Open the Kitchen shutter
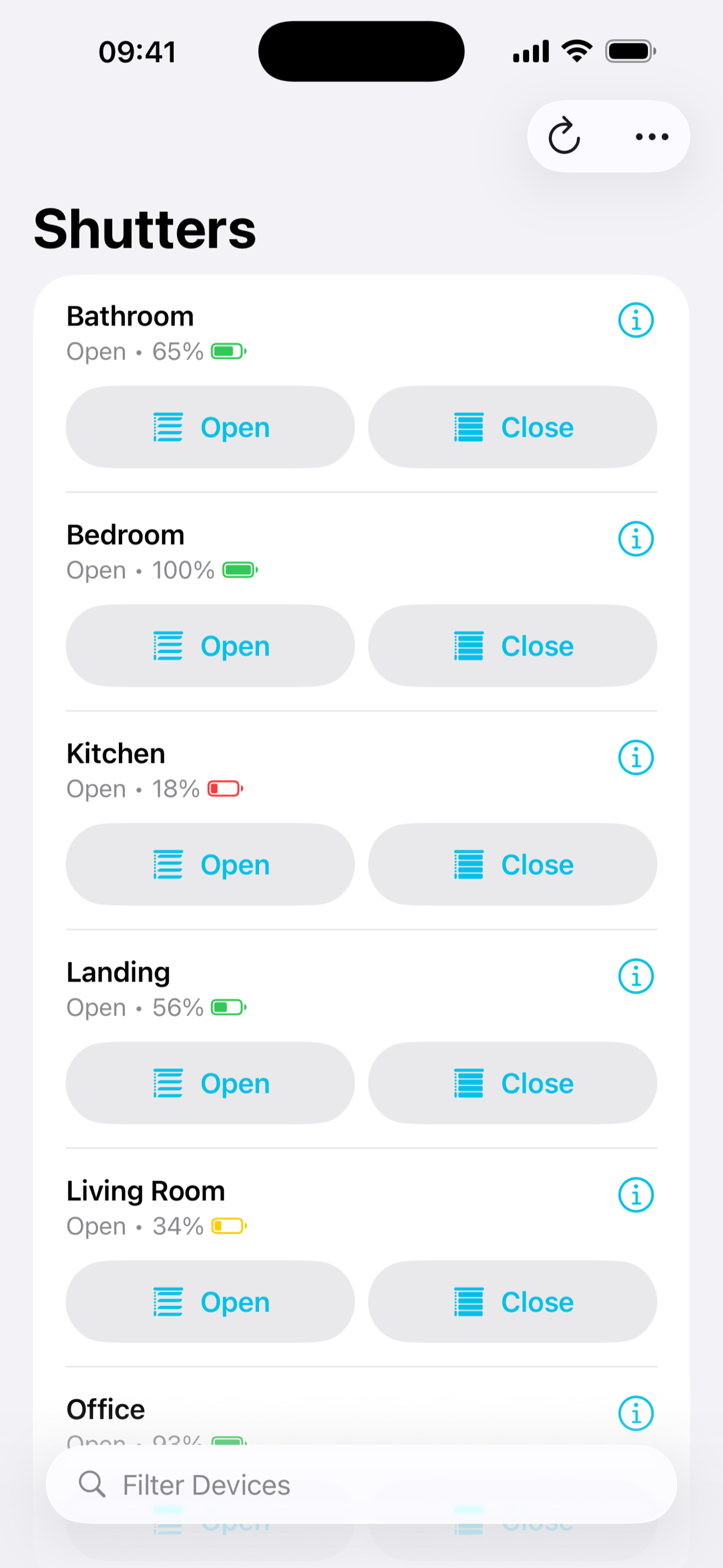The width and height of the screenshot is (723, 1568). [x=210, y=864]
